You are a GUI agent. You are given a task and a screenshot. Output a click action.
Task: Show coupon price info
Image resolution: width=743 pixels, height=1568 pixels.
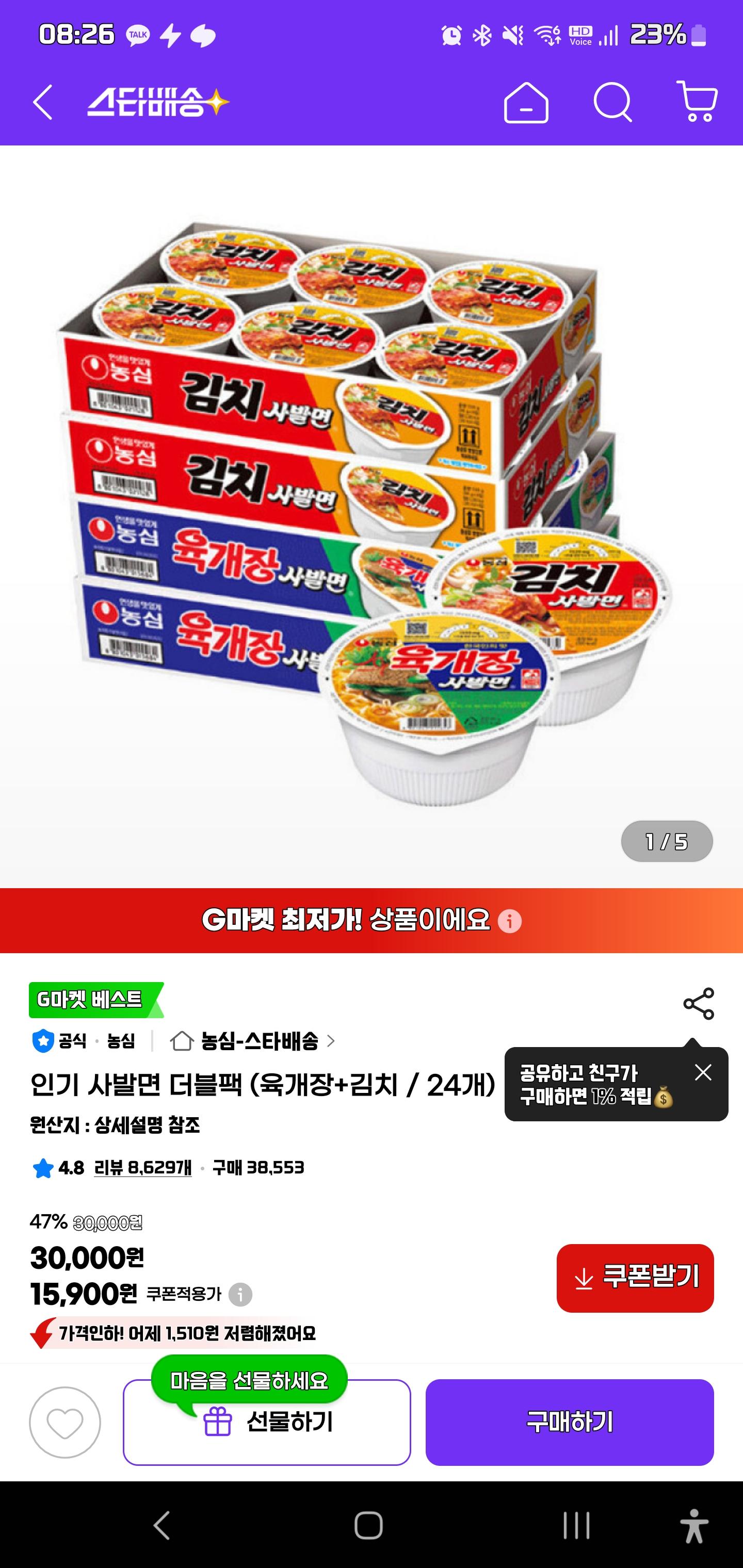click(240, 1294)
